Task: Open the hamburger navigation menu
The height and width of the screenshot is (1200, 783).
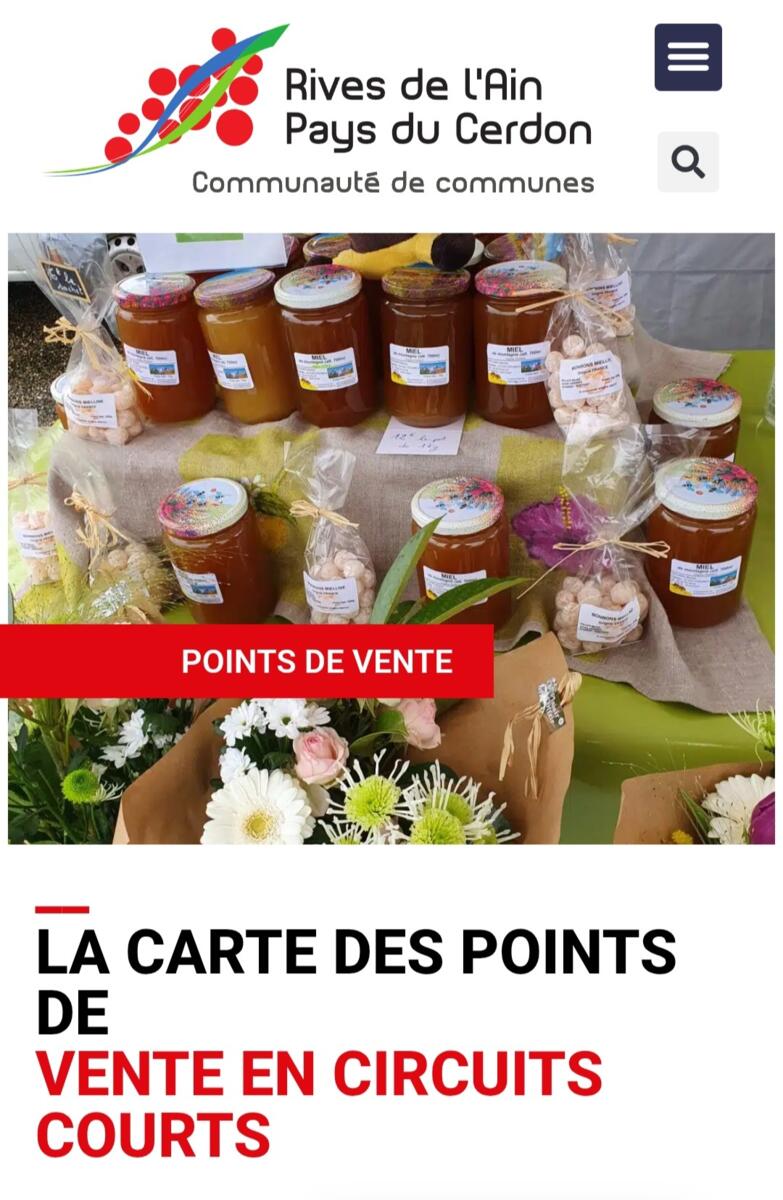Action: (x=688, y=57)
